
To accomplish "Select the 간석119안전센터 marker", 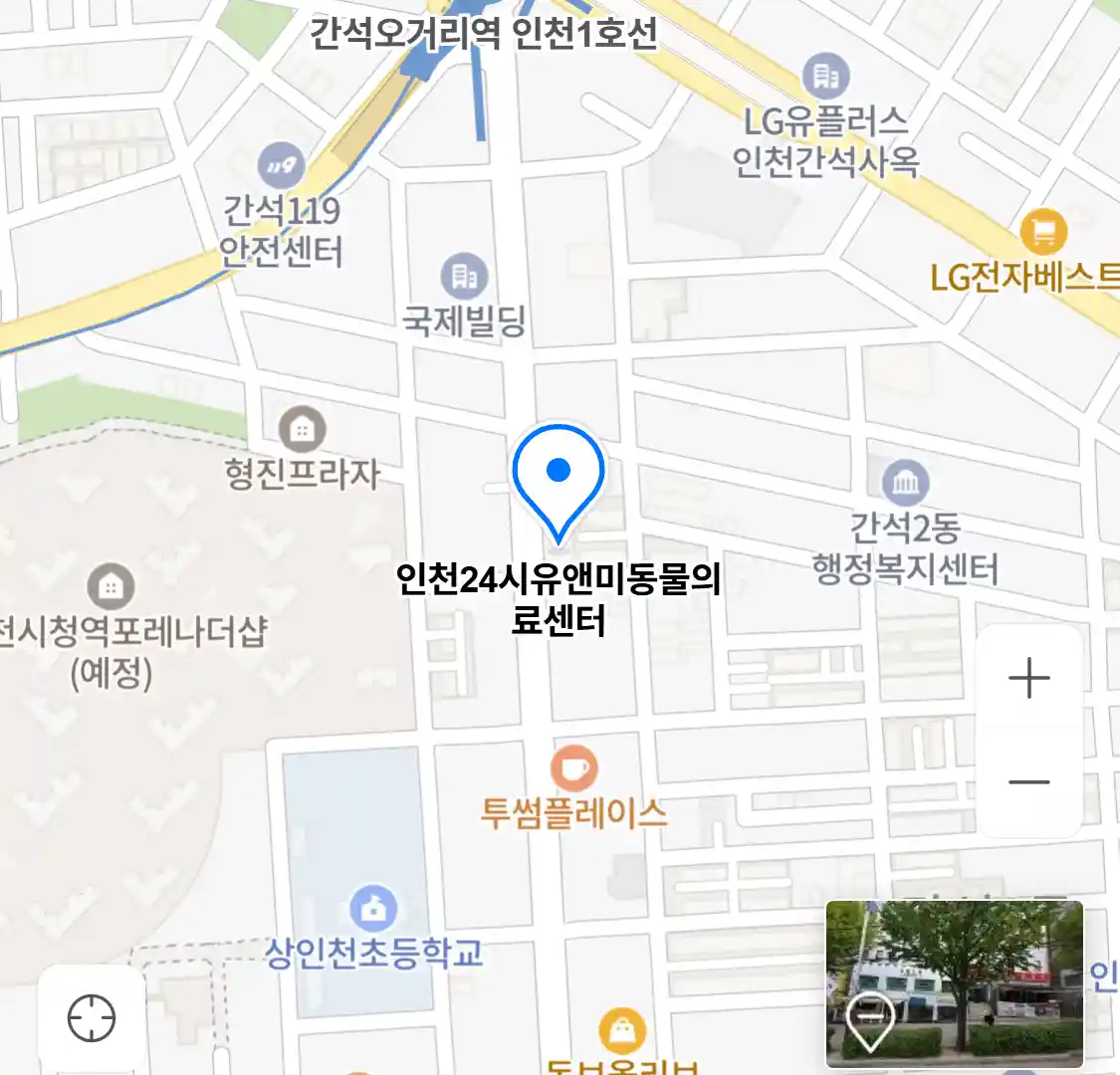I will (282, 166).
